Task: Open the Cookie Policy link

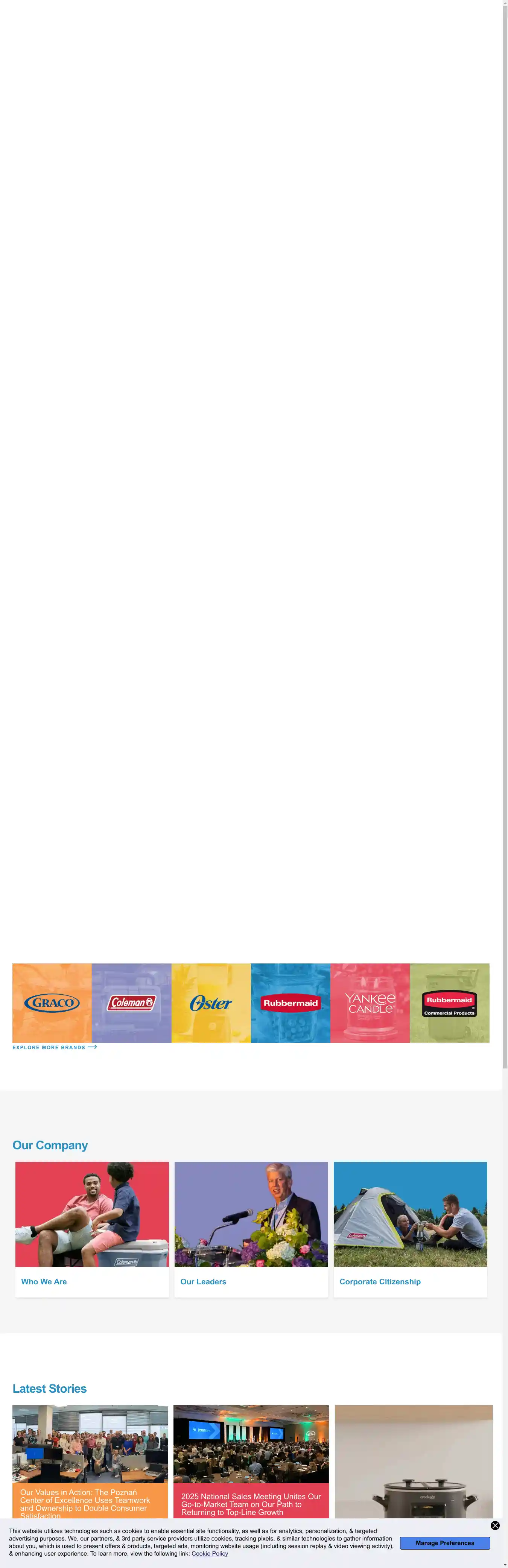Action: click(210, 1553)
